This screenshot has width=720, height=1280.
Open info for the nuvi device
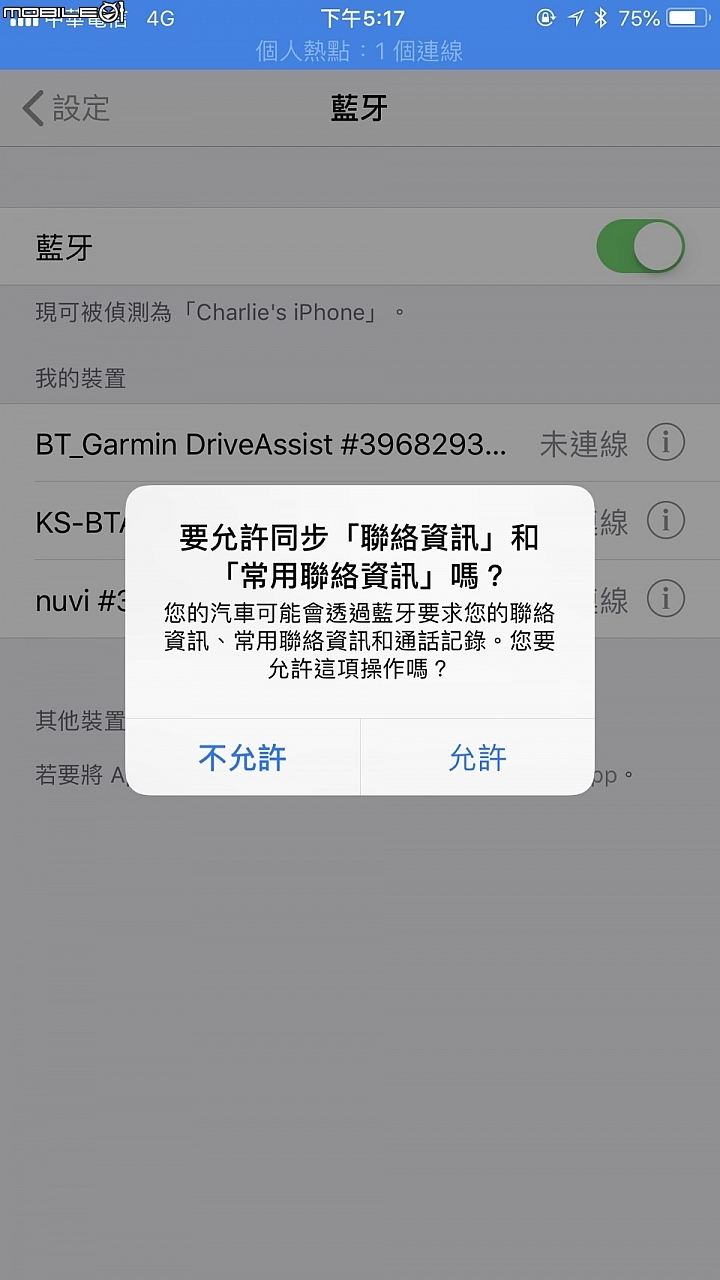click(x=666, y=599)
